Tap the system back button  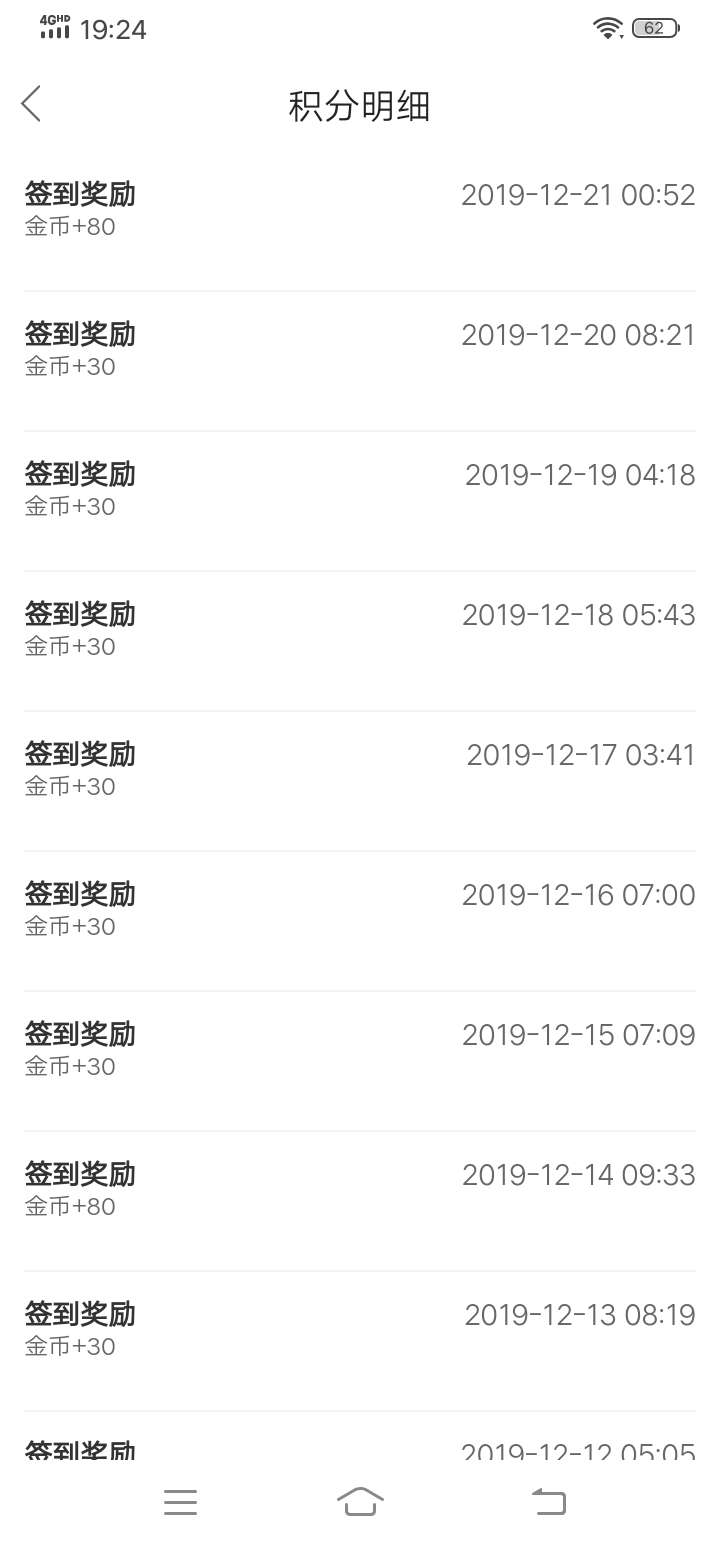[548, 1502]
